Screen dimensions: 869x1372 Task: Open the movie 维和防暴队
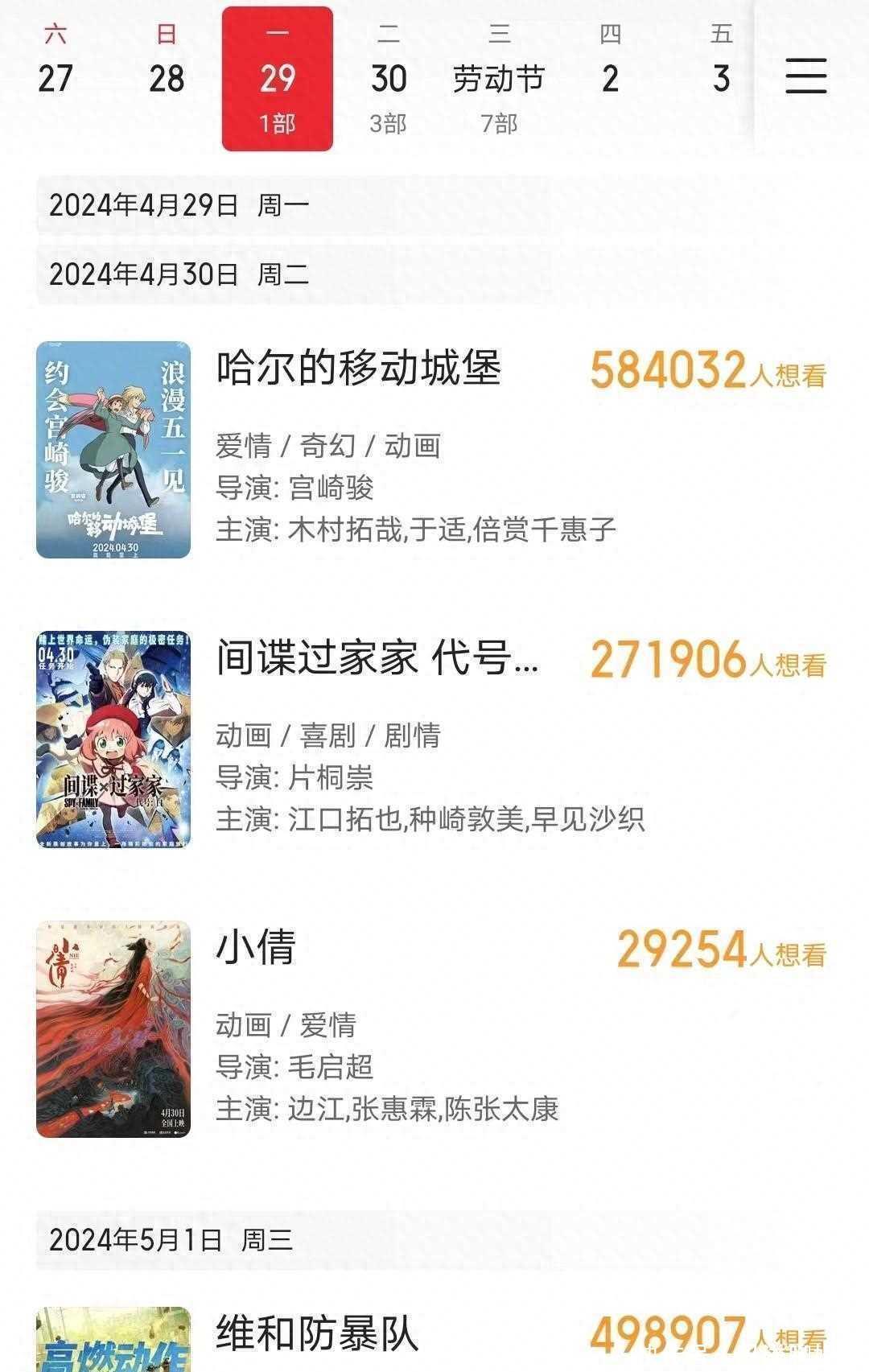point(317,1333)
